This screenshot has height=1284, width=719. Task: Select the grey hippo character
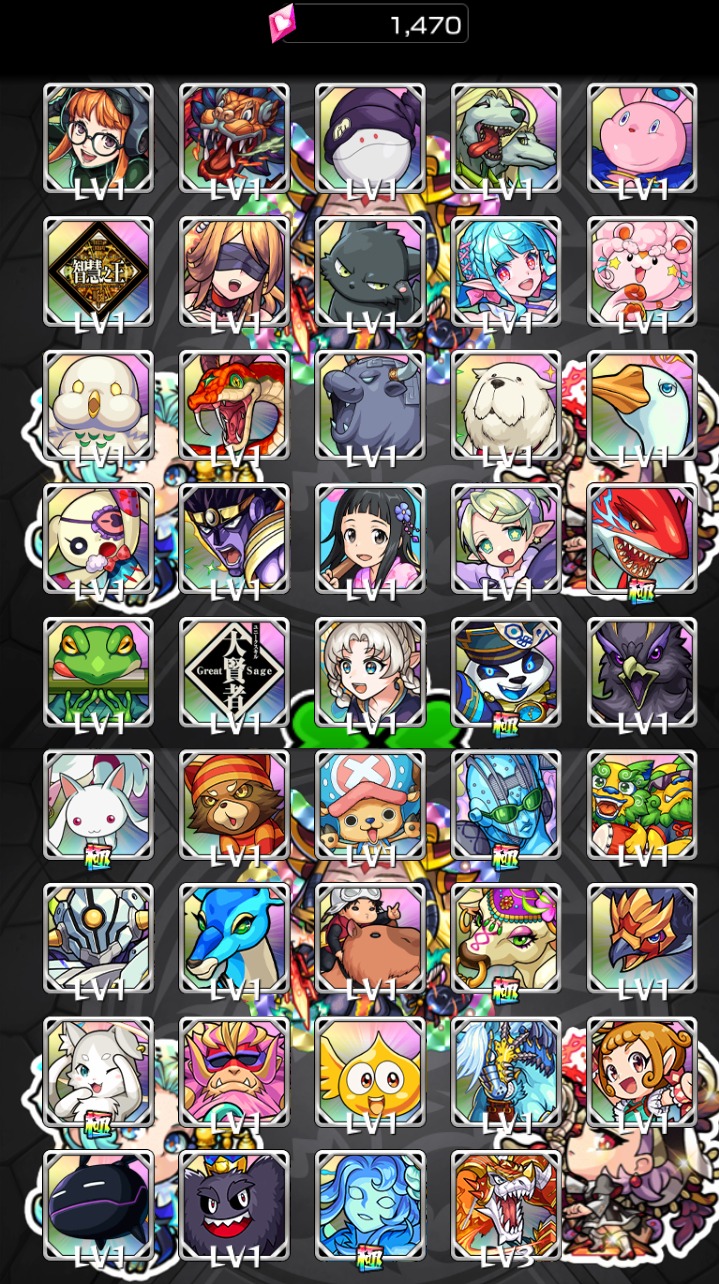[370, 405]
